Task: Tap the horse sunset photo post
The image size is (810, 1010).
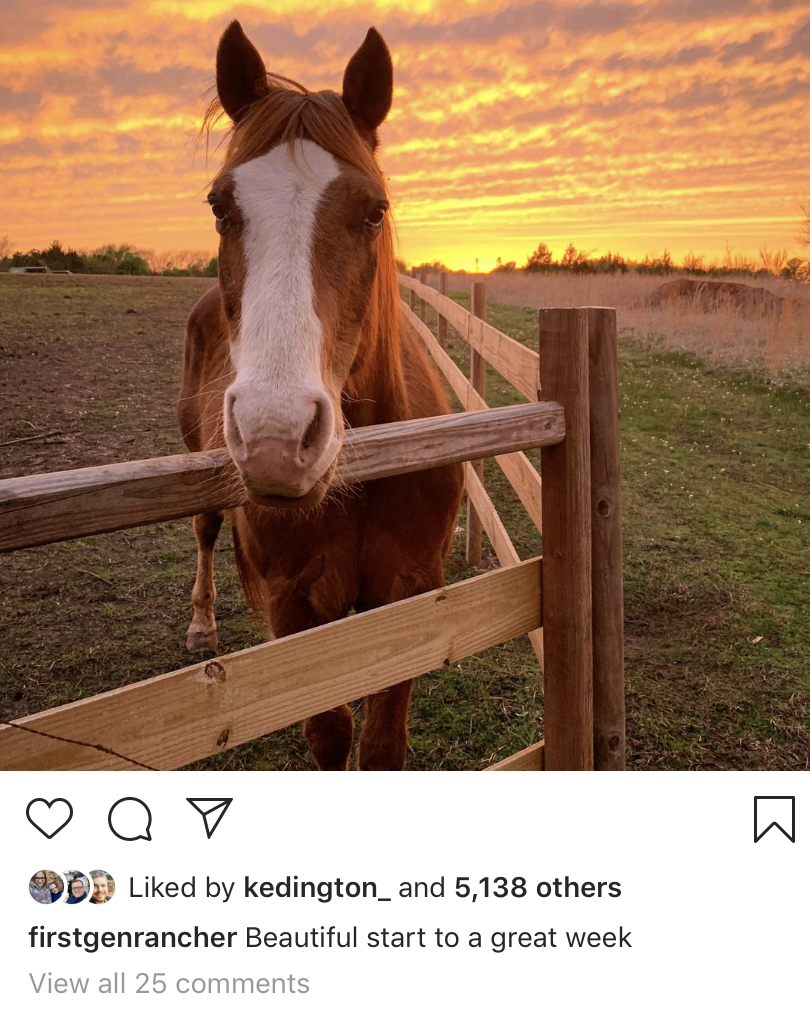Action: (405, 385)
